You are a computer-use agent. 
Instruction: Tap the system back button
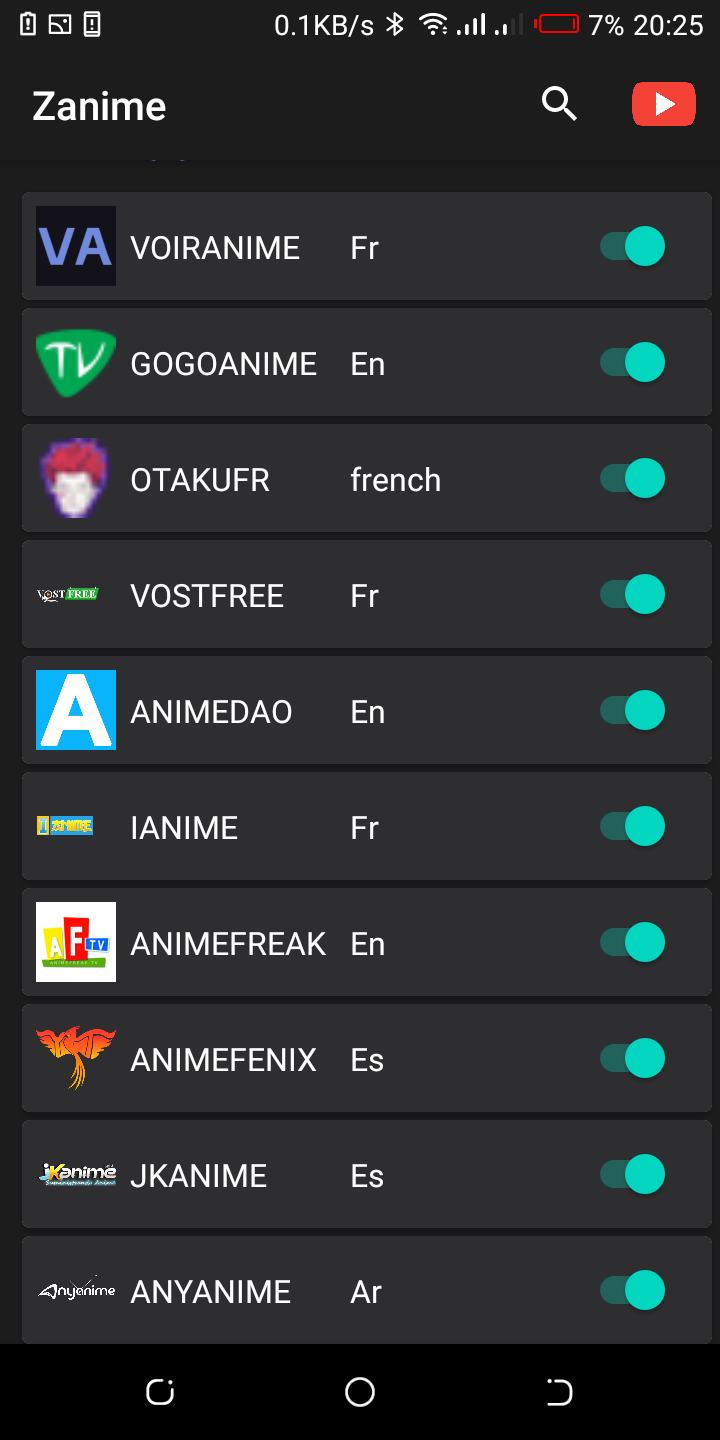coord(559,1392)
